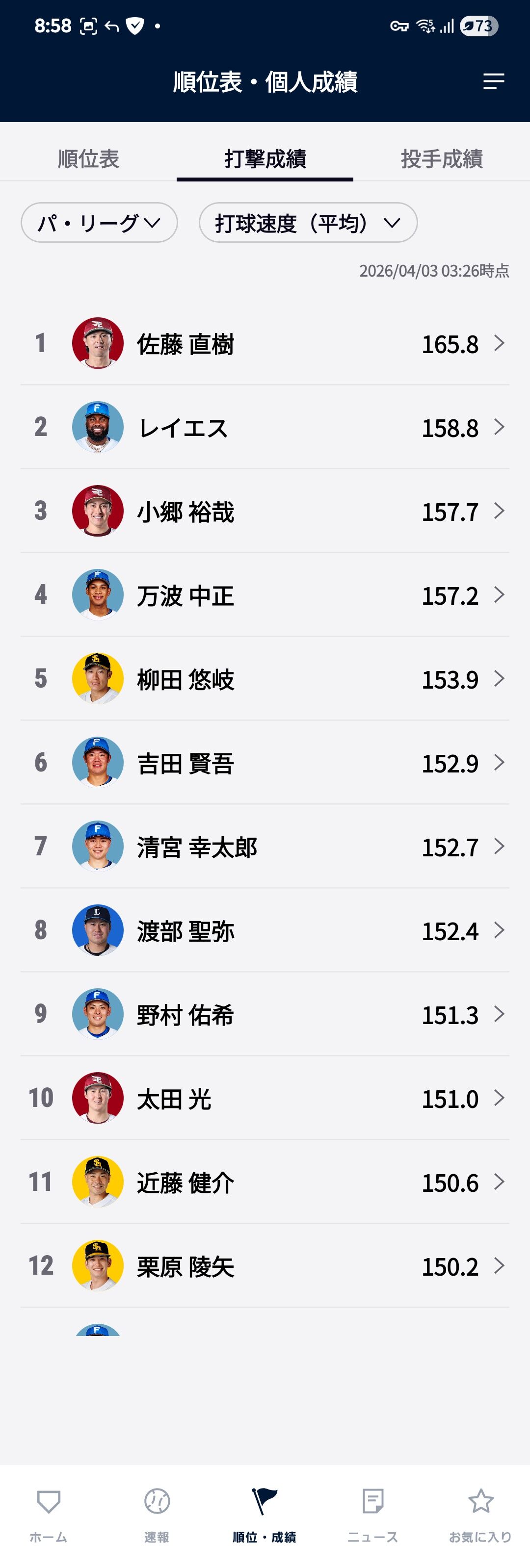The width and height of the screenshot is (530, 1568).
Task: Tap 吉田 賢吾 ranked sixth
Action: pyautogui.click(x=265, y=763)
